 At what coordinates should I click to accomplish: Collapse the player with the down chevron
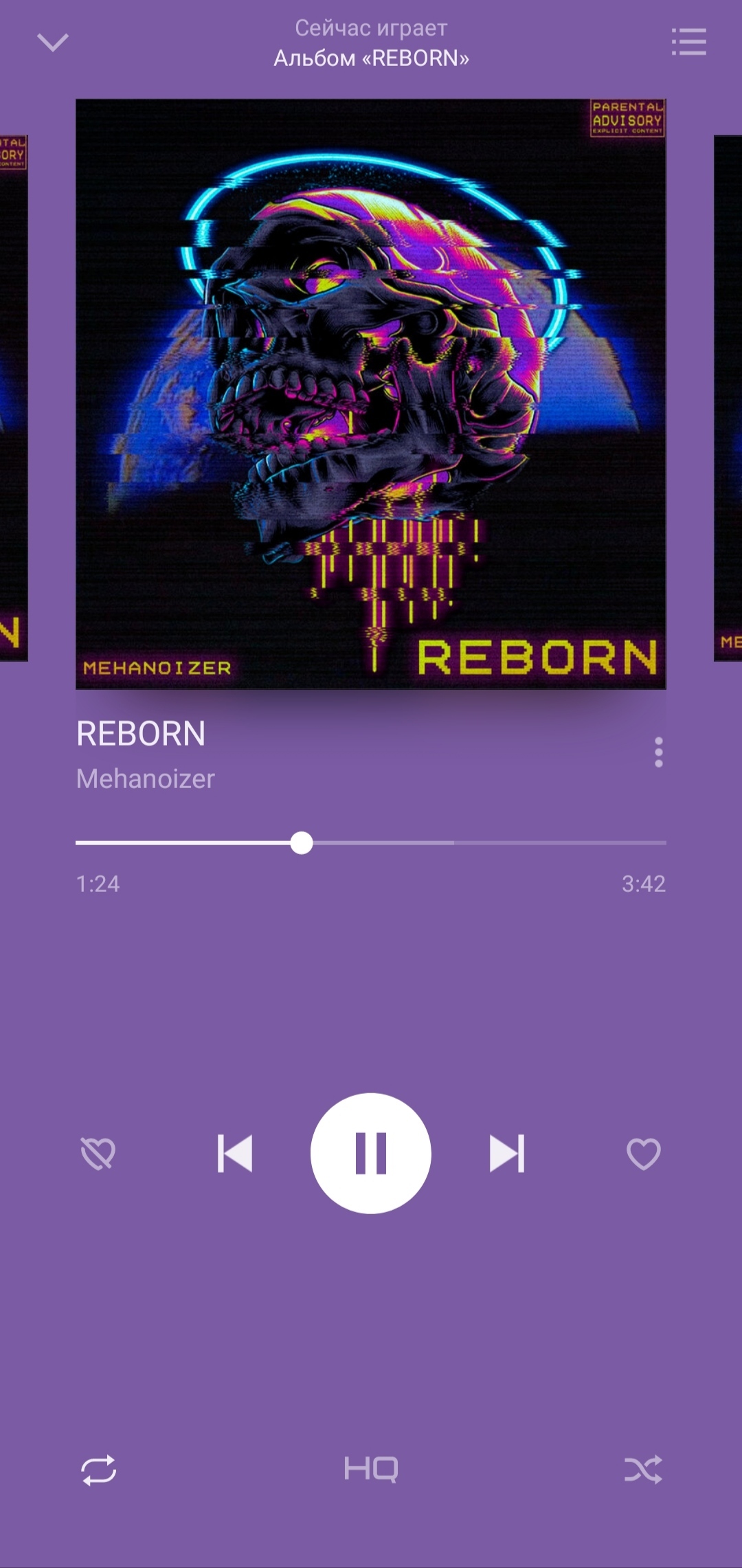[x=53, y=43]
